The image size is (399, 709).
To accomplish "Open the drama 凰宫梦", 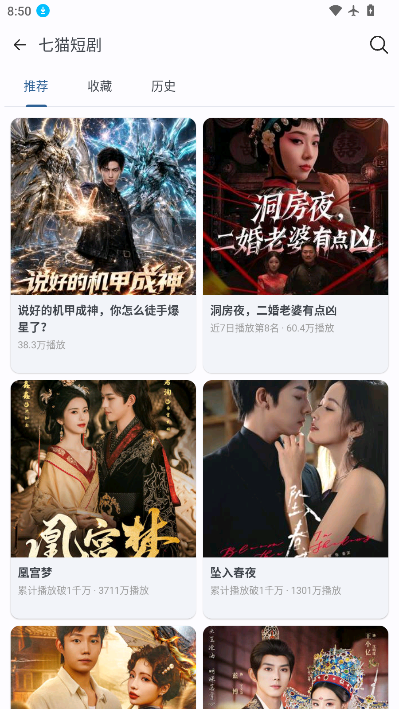I will [103, 499].
